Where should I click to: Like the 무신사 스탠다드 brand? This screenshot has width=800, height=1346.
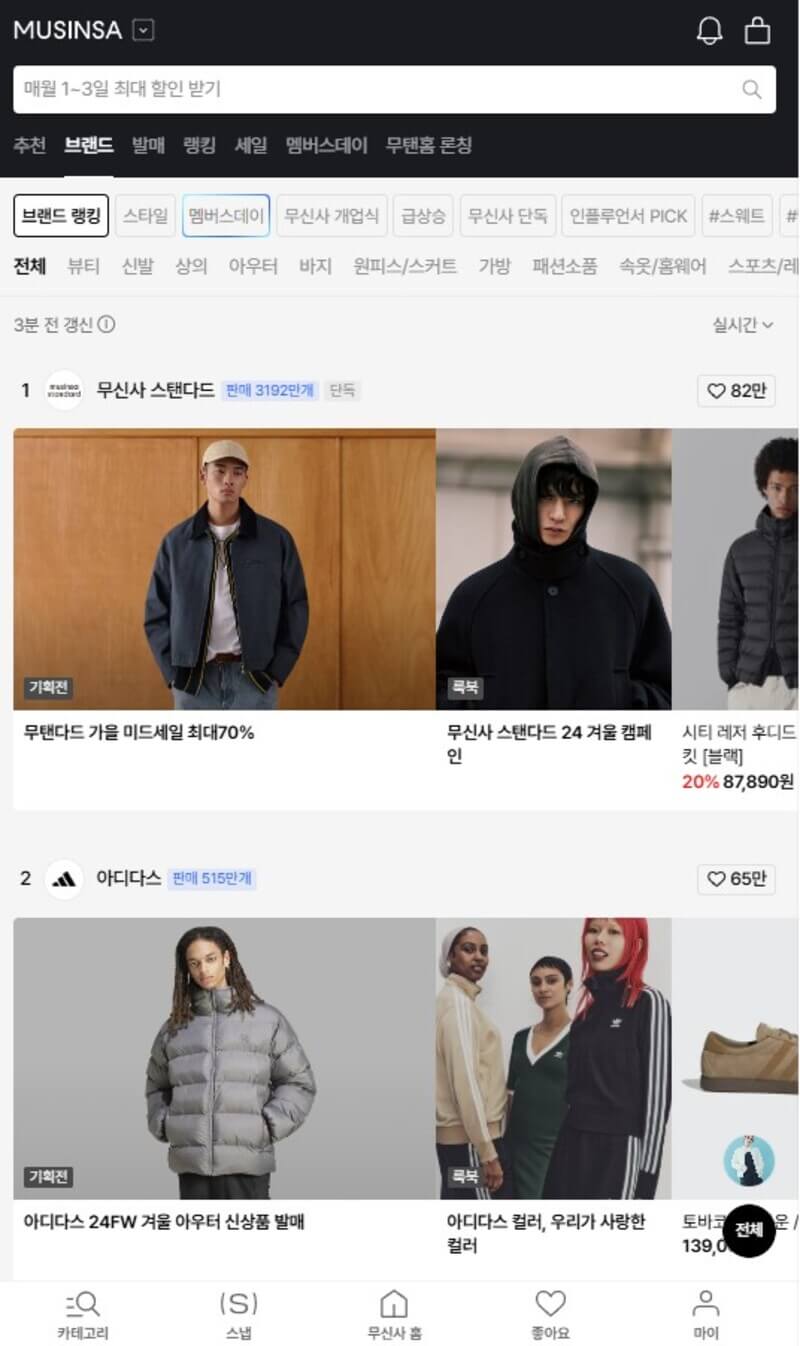point(736,391)
